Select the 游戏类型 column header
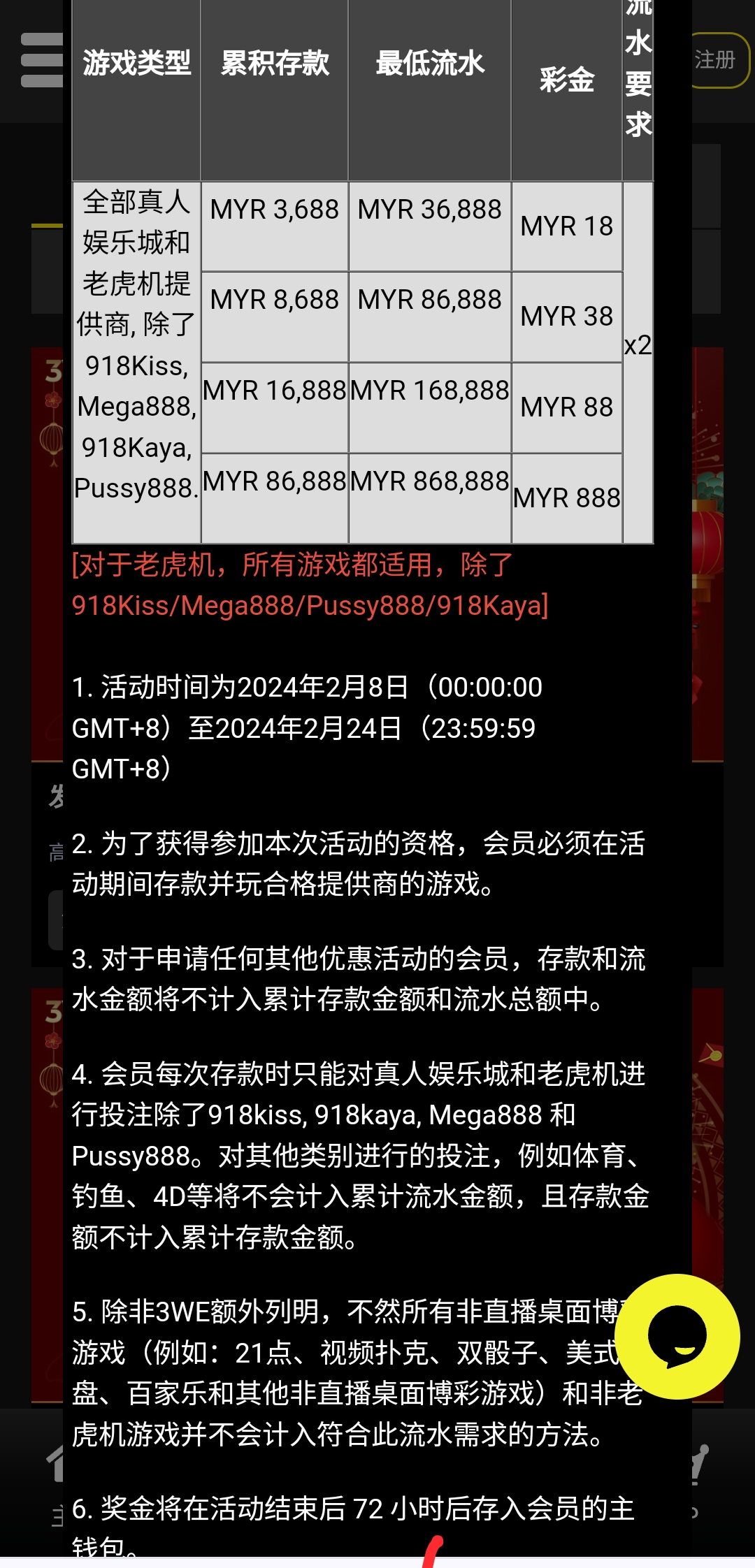Screen dimensions: 755x1568 [x=138, y=61]
